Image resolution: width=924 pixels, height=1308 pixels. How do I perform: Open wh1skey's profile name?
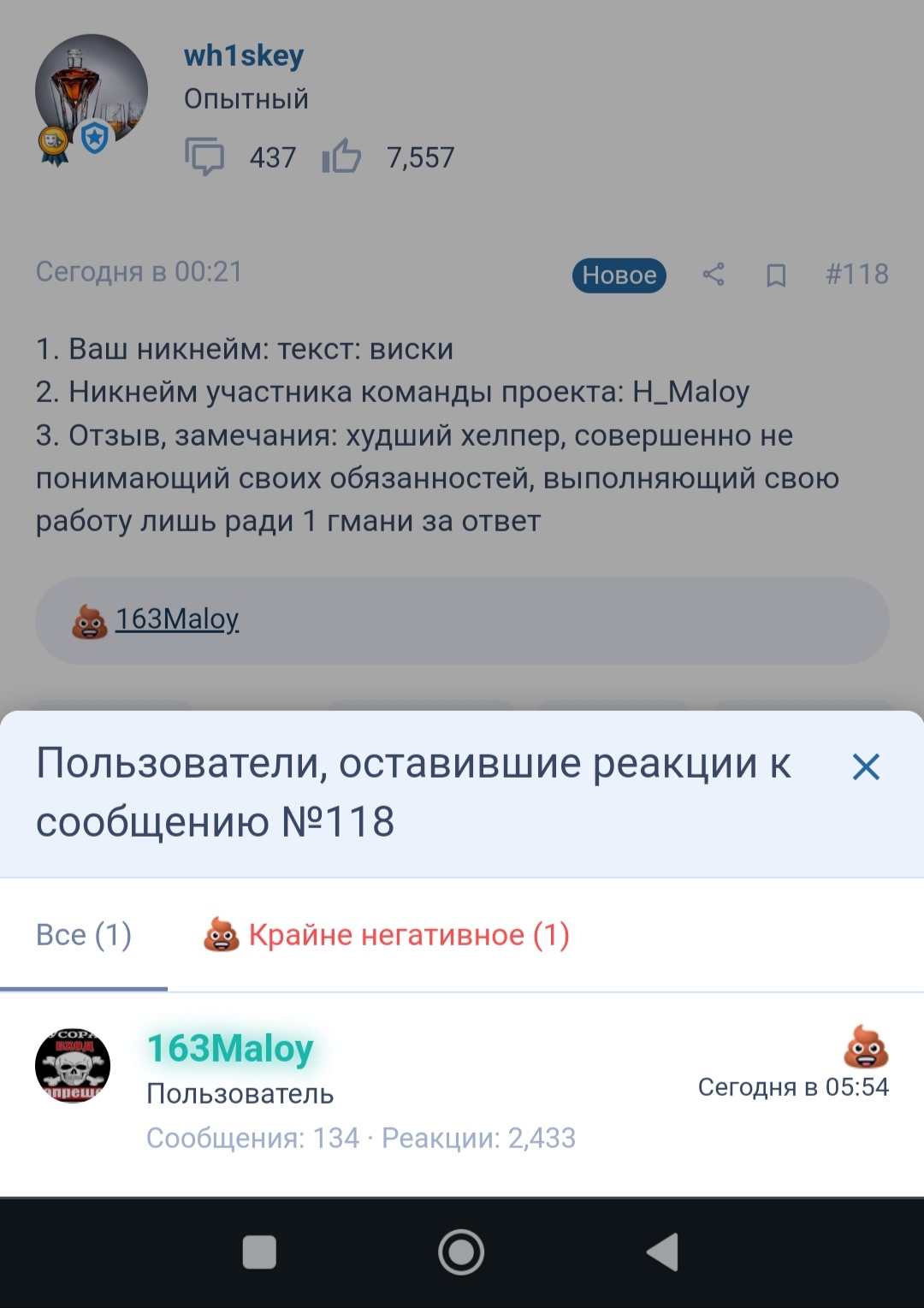point(244,56)
